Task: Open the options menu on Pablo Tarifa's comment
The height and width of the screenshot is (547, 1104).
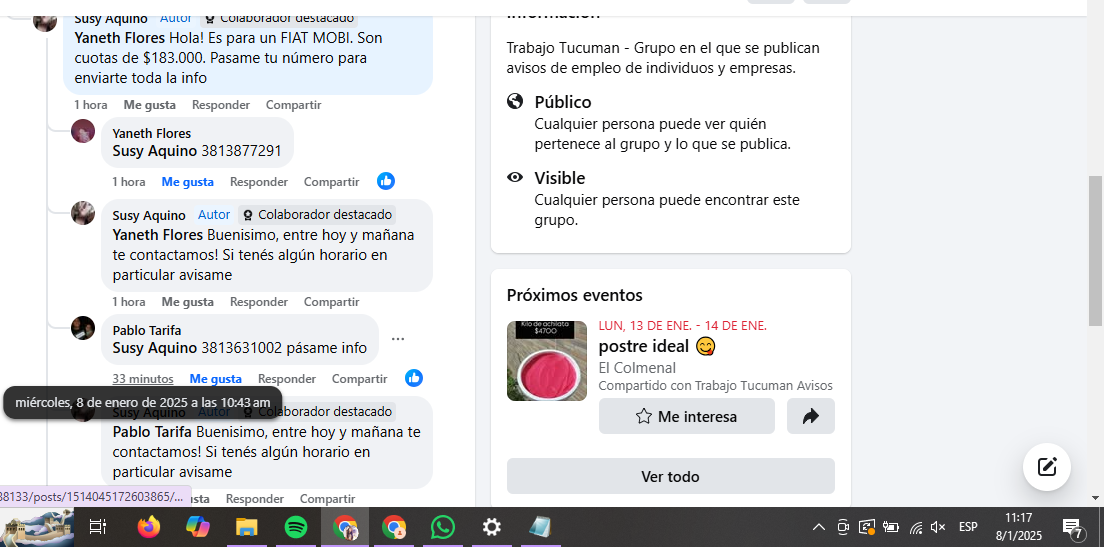Action: (x=398, y=339)
